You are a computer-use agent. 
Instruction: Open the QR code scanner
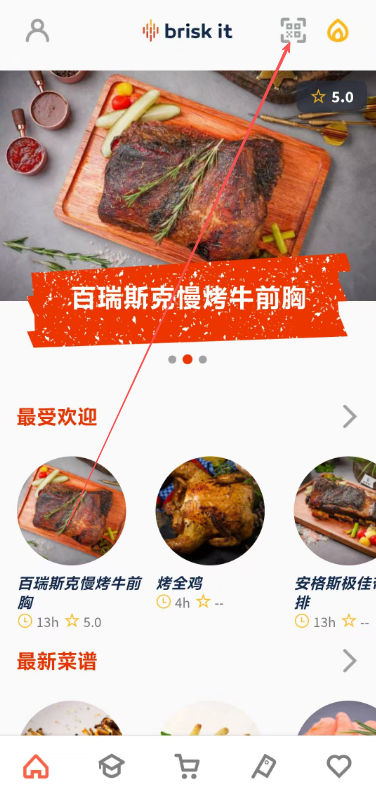pyautogui.click(x=293, y=31)
